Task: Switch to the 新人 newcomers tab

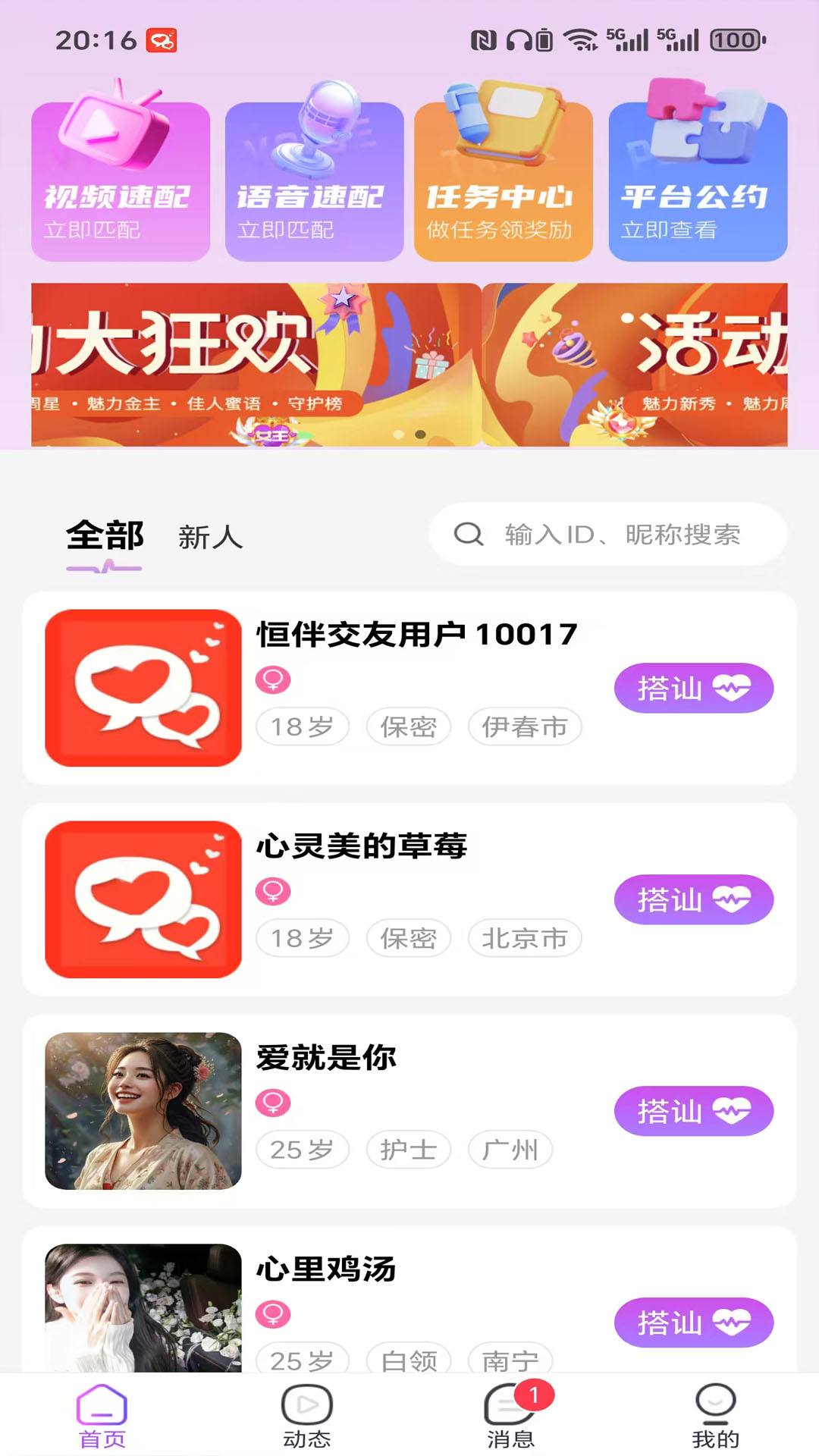Action: [x=209, y=537]
